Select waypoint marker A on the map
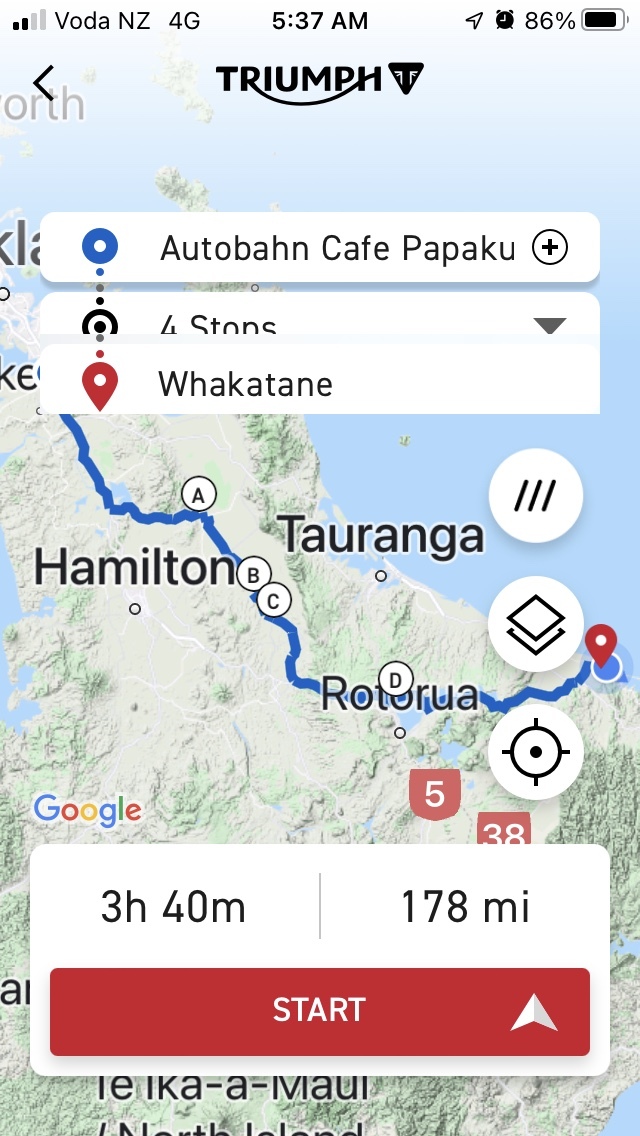The width and height of the screenshot is (640, 1136). click(198, 494)
